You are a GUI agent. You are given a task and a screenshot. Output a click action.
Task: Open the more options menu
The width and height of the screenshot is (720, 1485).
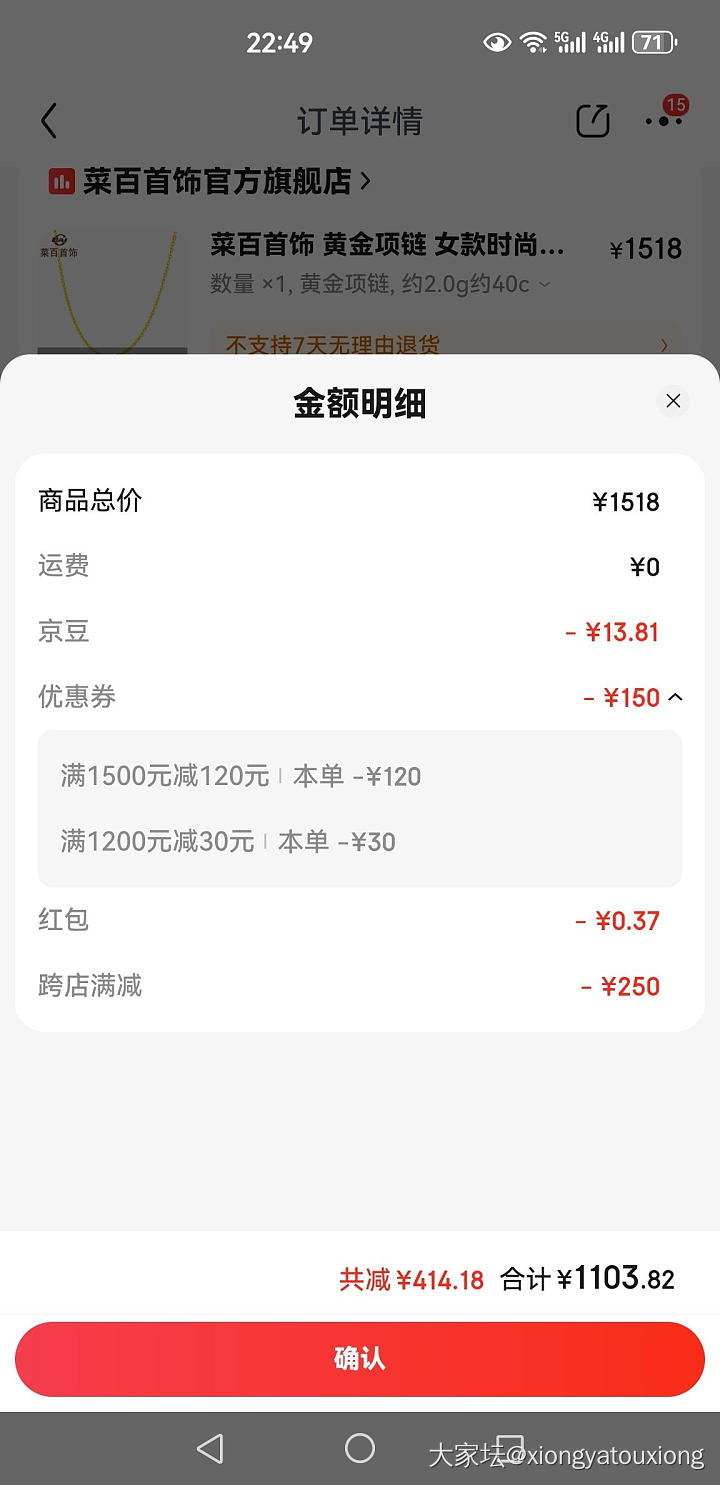point(663,121)
